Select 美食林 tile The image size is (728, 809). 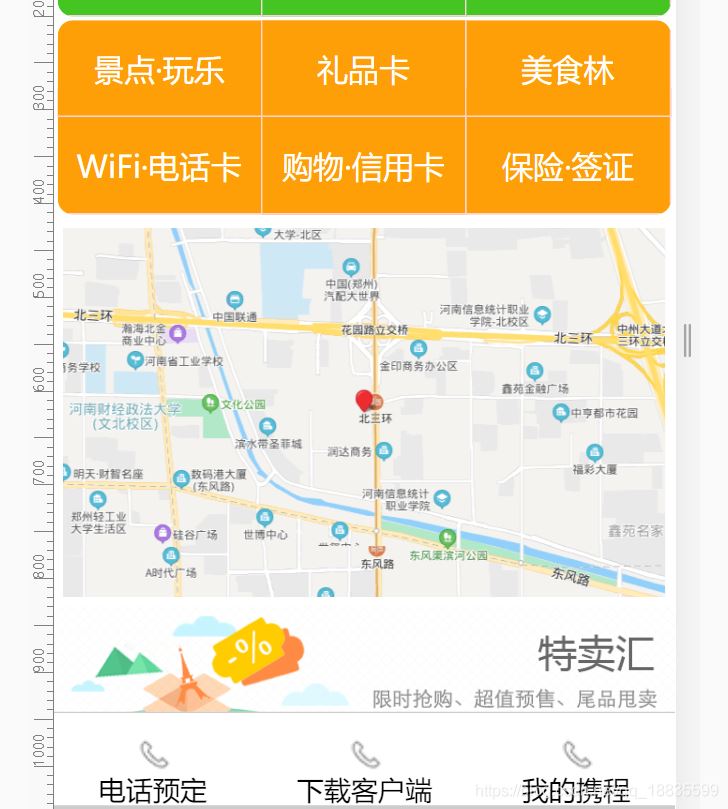tap(567, 70)
